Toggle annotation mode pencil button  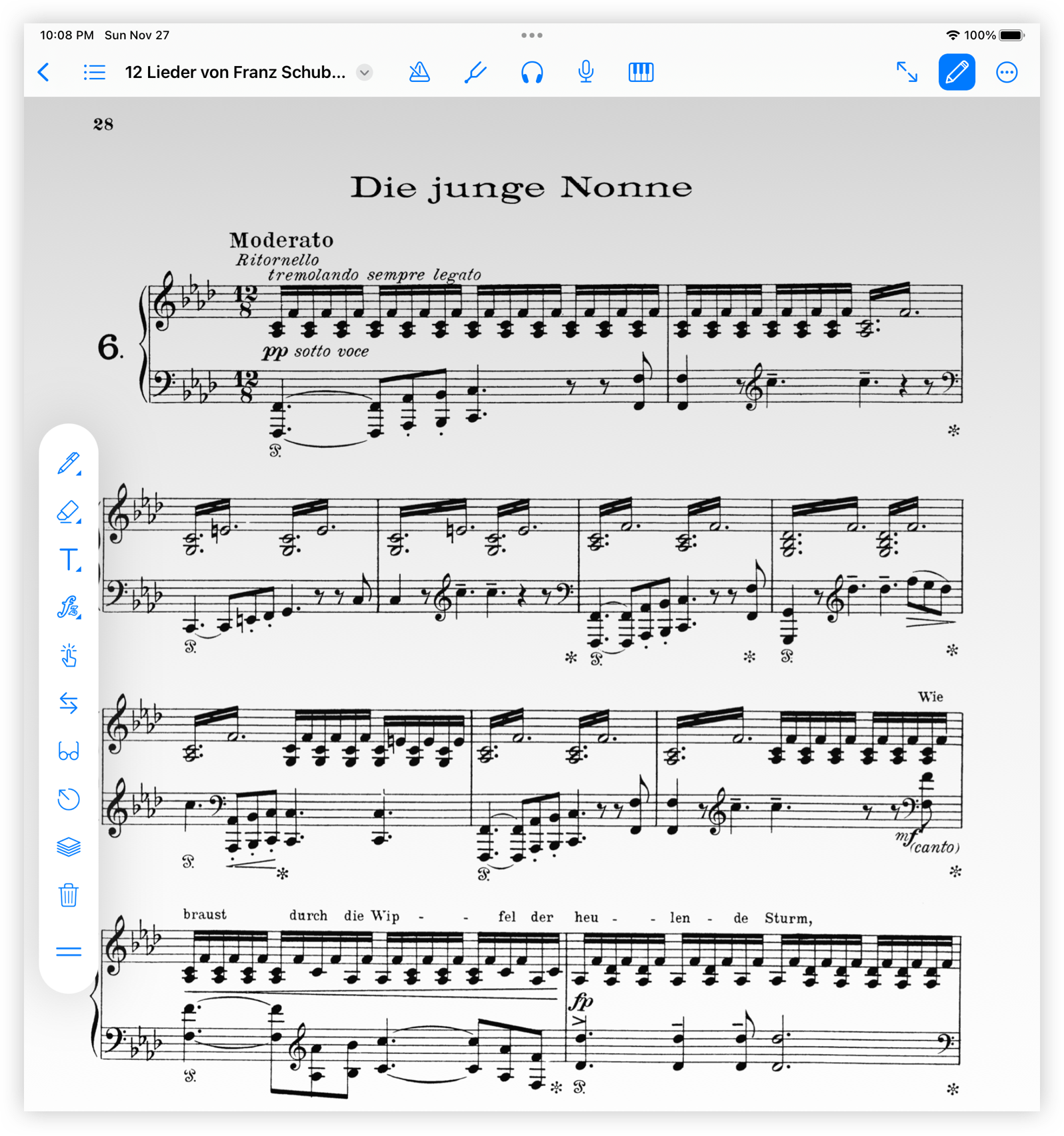956,72
